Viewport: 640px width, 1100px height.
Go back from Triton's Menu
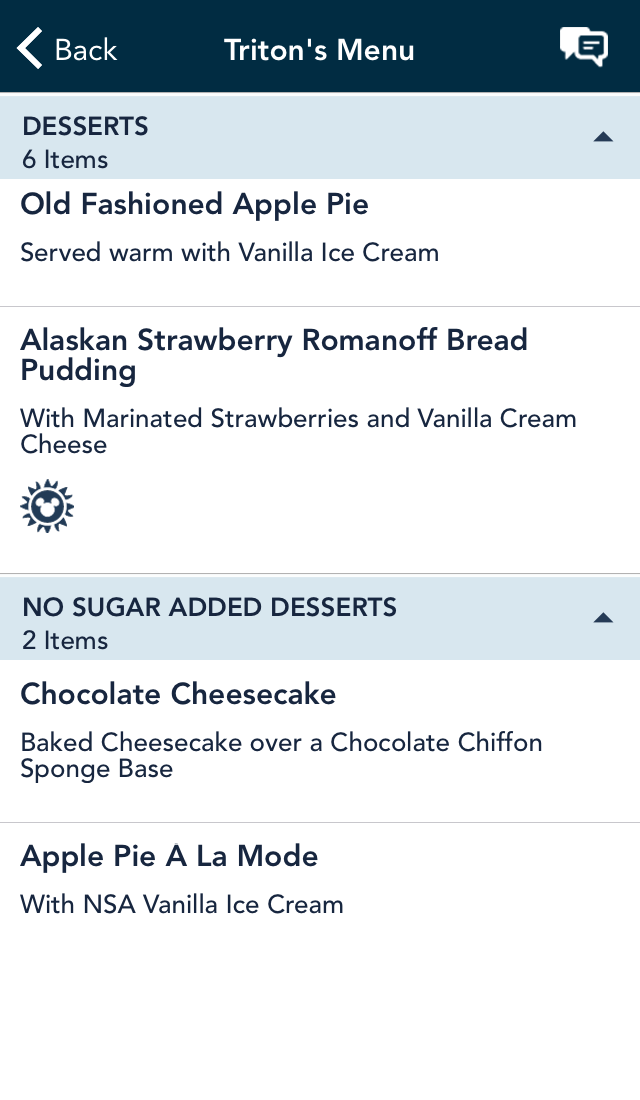[67, 49]
